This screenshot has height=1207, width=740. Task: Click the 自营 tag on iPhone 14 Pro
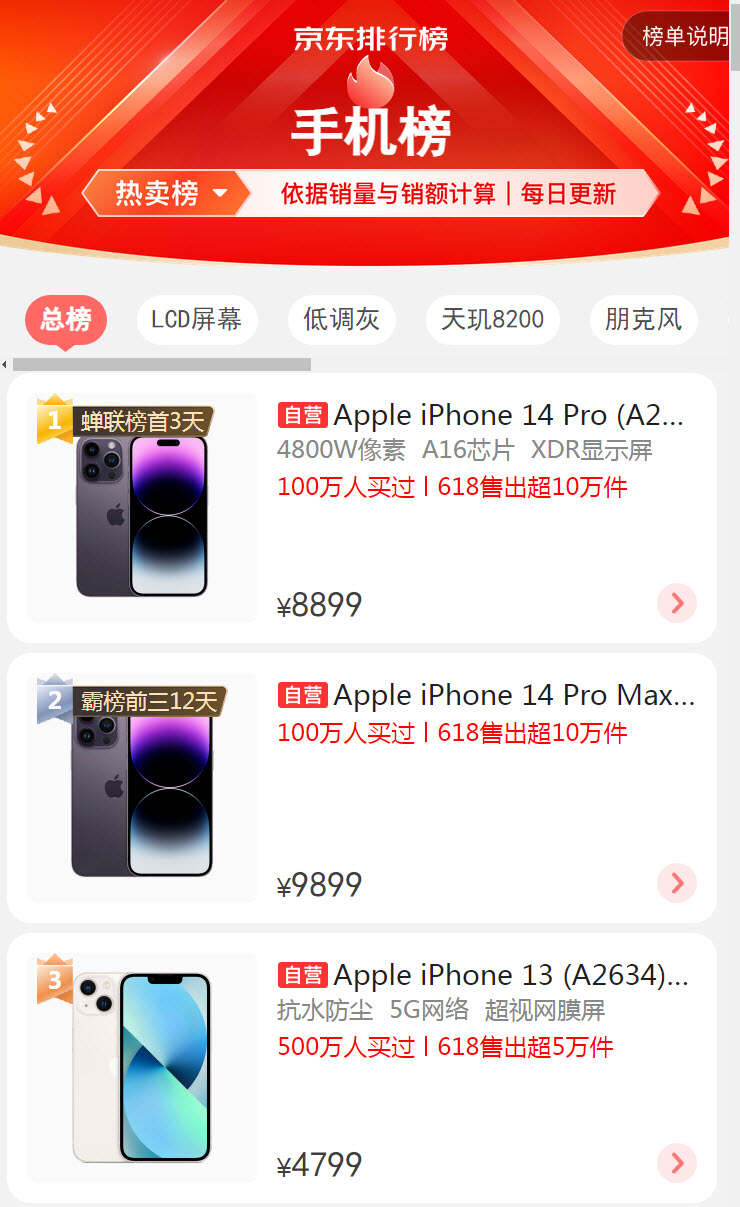tap(303, 414)
